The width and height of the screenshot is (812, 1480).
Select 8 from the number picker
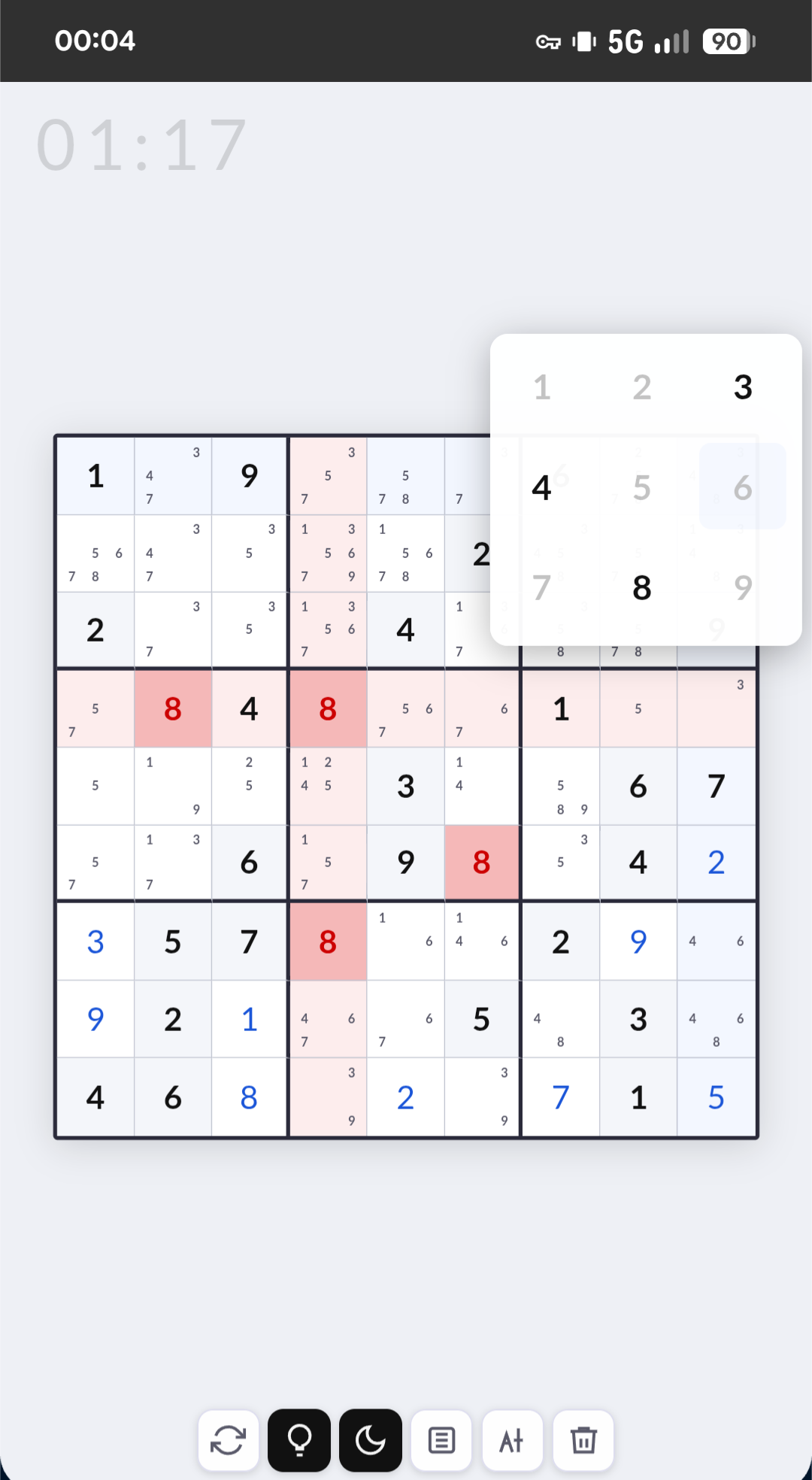pyautogui.click(x=641, y=587)
